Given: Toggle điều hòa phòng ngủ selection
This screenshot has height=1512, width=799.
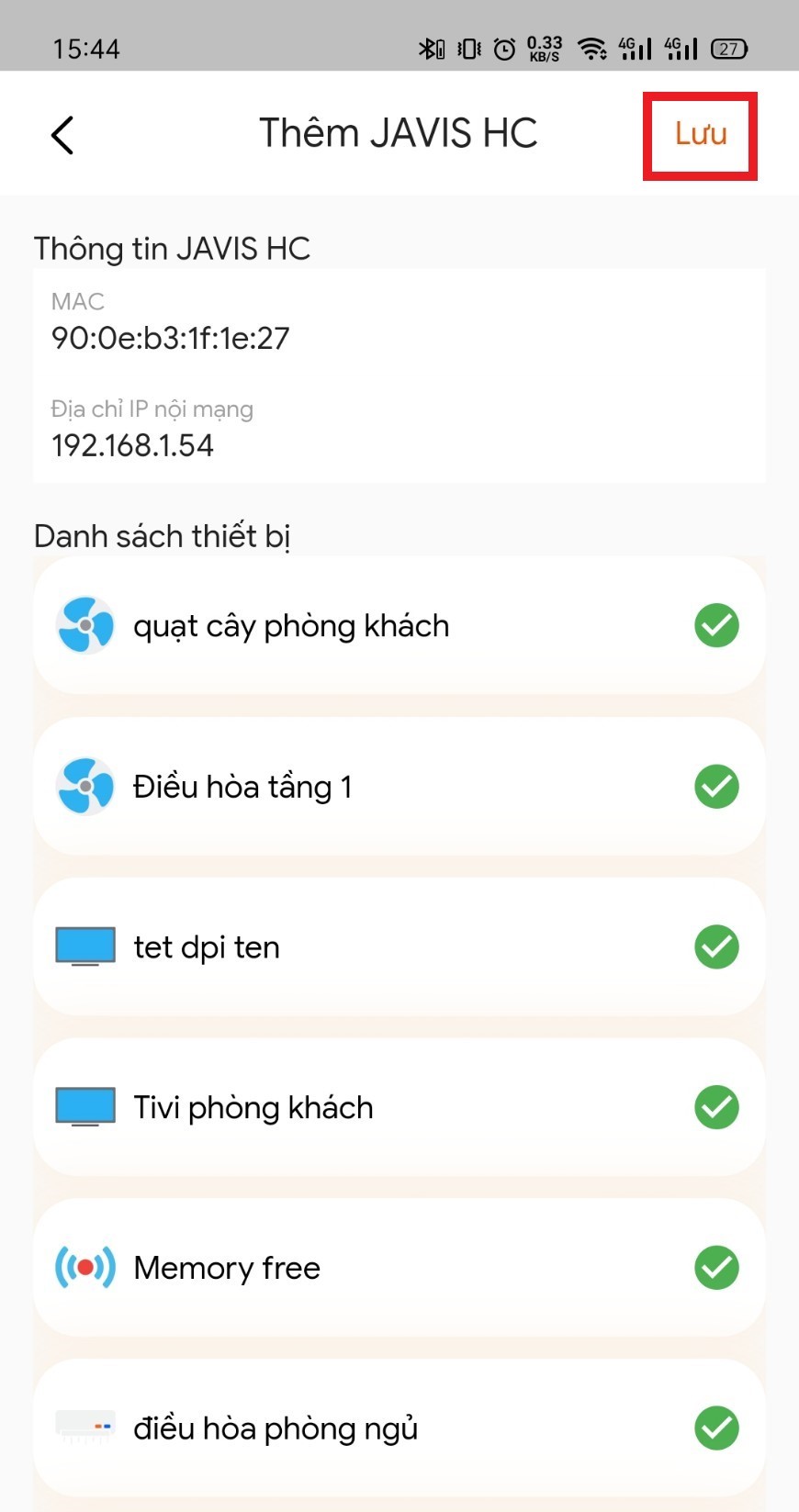Looking at the screenshot, I should click(x=716, y=1428).
